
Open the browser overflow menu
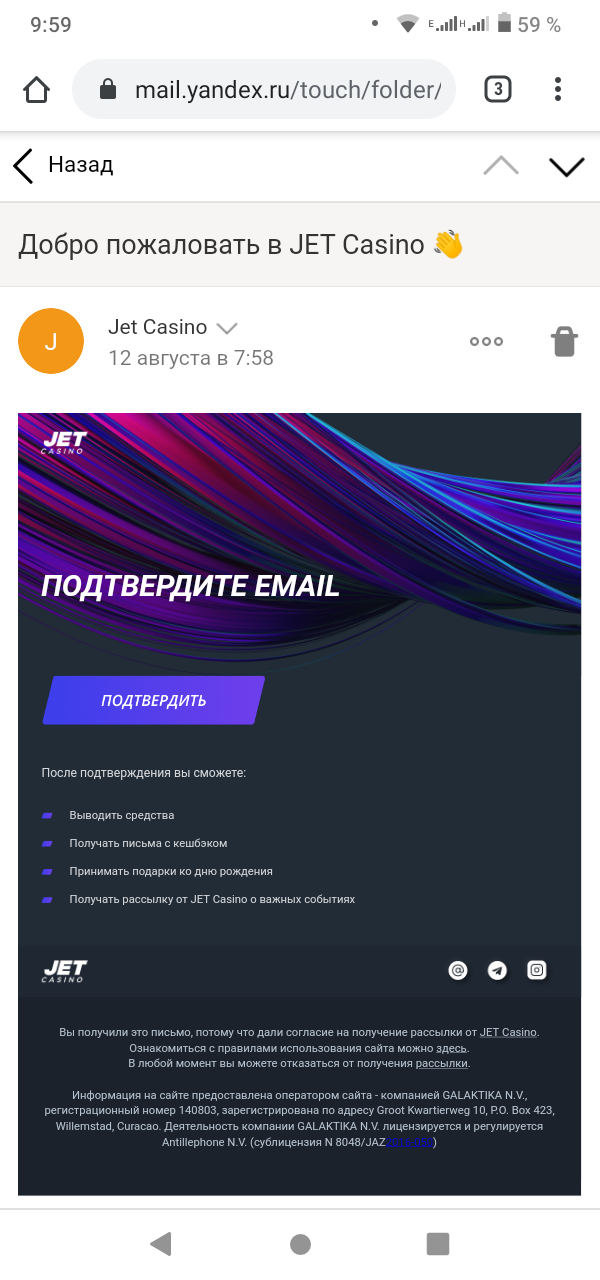pyautogui.click(x=558, y=90)
